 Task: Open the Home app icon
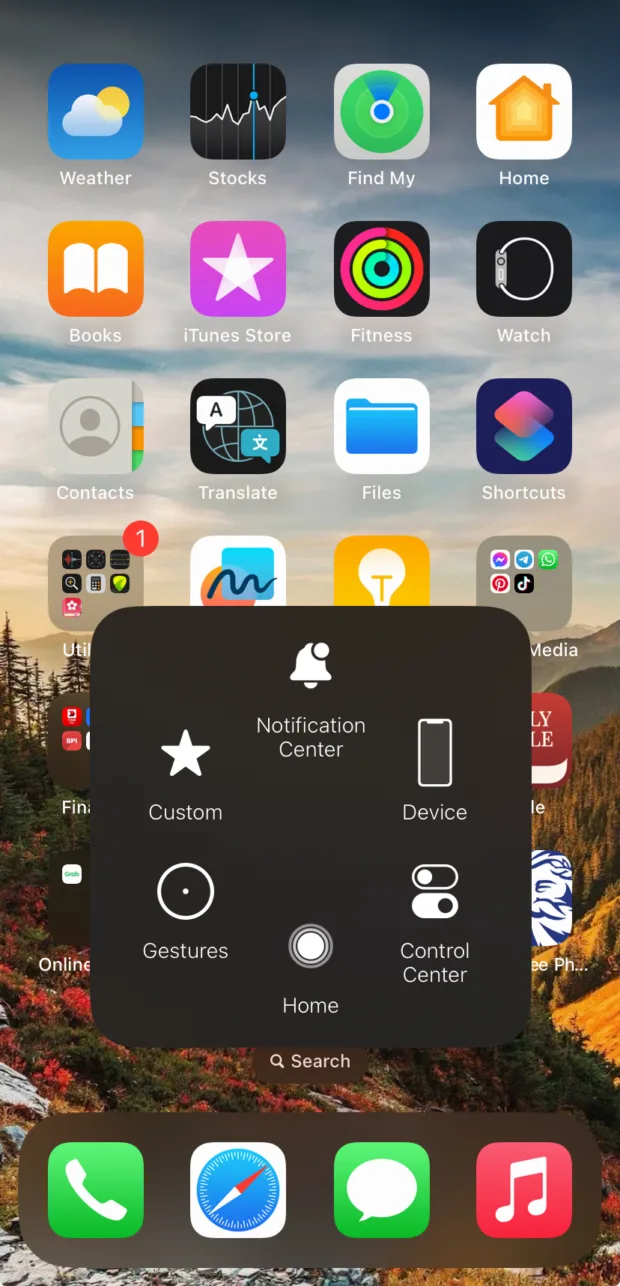(x=524, y=112)
